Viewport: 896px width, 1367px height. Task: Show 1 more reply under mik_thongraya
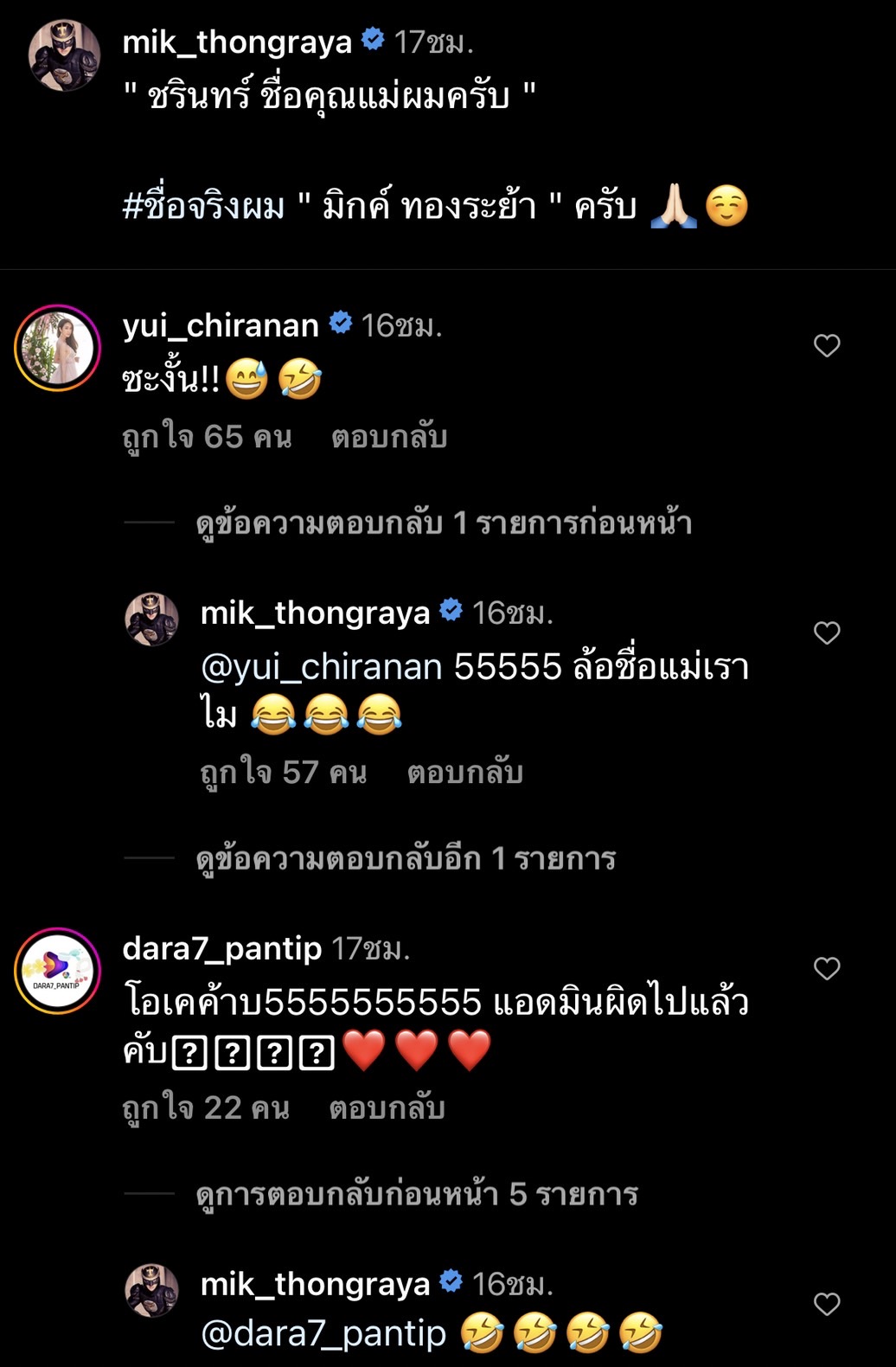(405, 859)
